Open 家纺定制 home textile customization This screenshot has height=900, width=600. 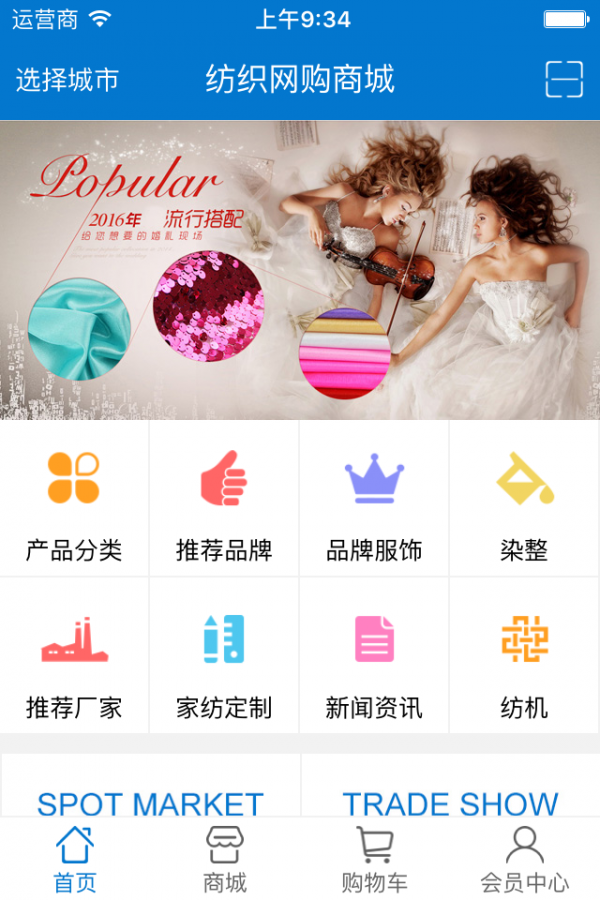tap(224, 658)
